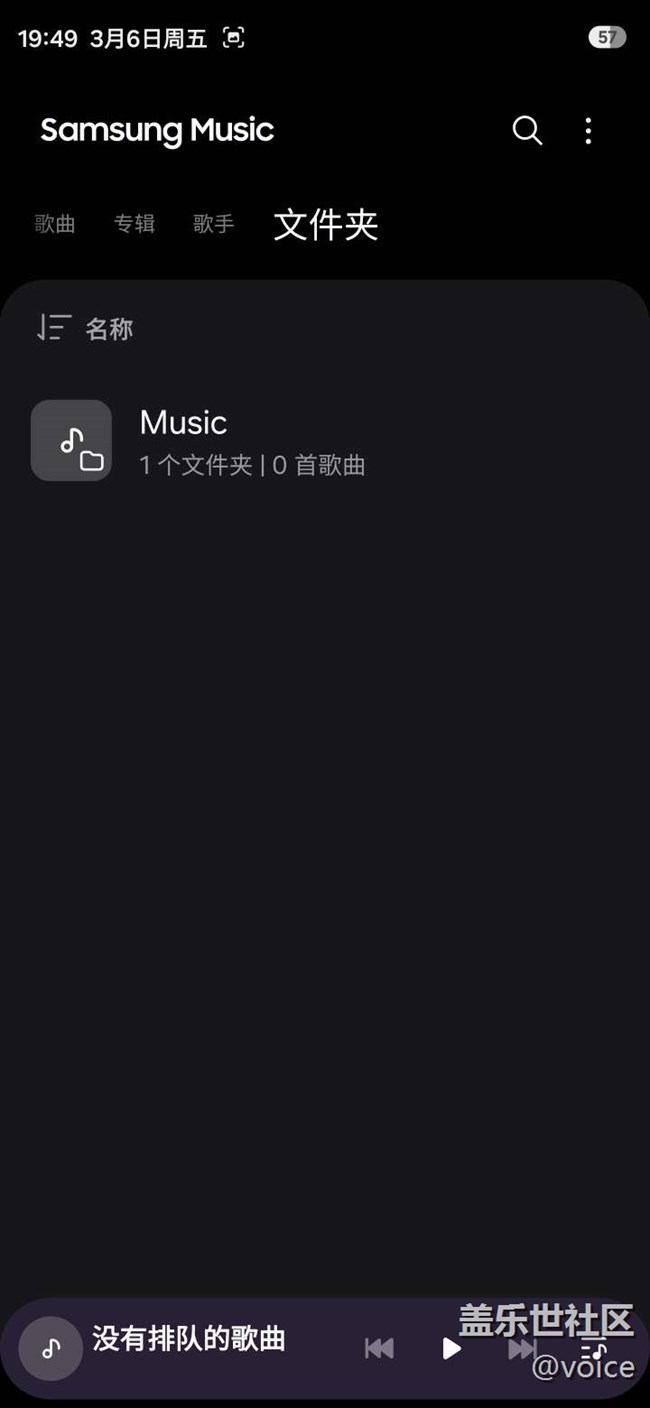Image resolution: width=650 pixels, height=1408 pixels.
Task: Switch to the 歌手 tab
Action: tap(213, 224)
